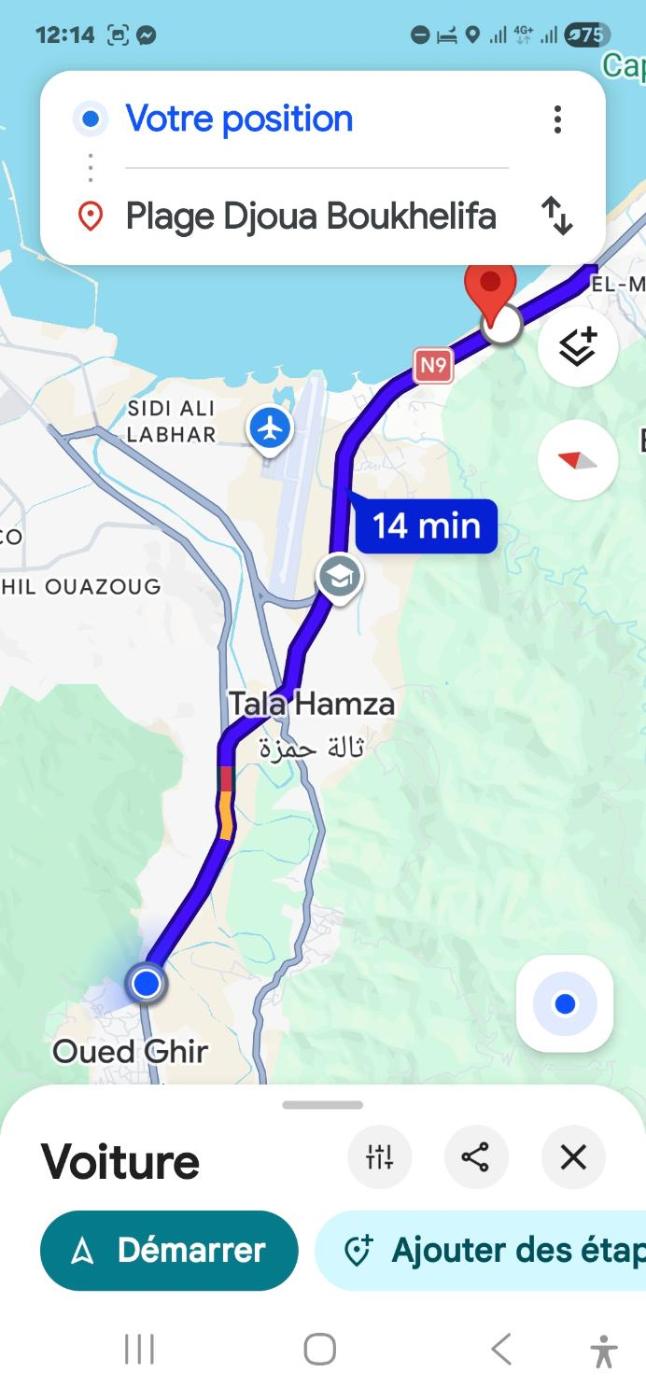Open the three-dot overflow menu

click(557, 119)
